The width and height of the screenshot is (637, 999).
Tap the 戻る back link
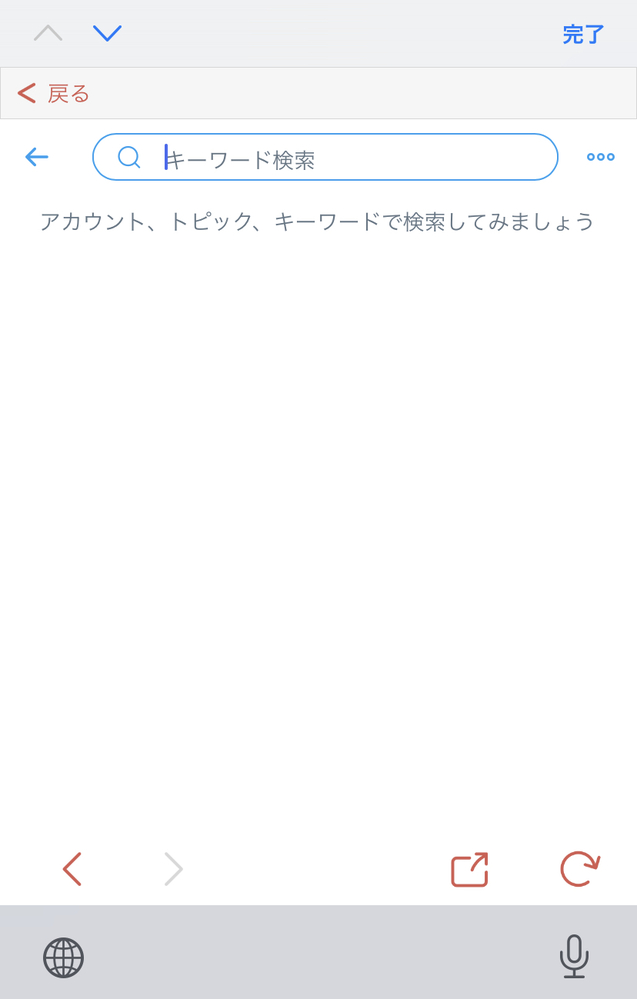54,94
